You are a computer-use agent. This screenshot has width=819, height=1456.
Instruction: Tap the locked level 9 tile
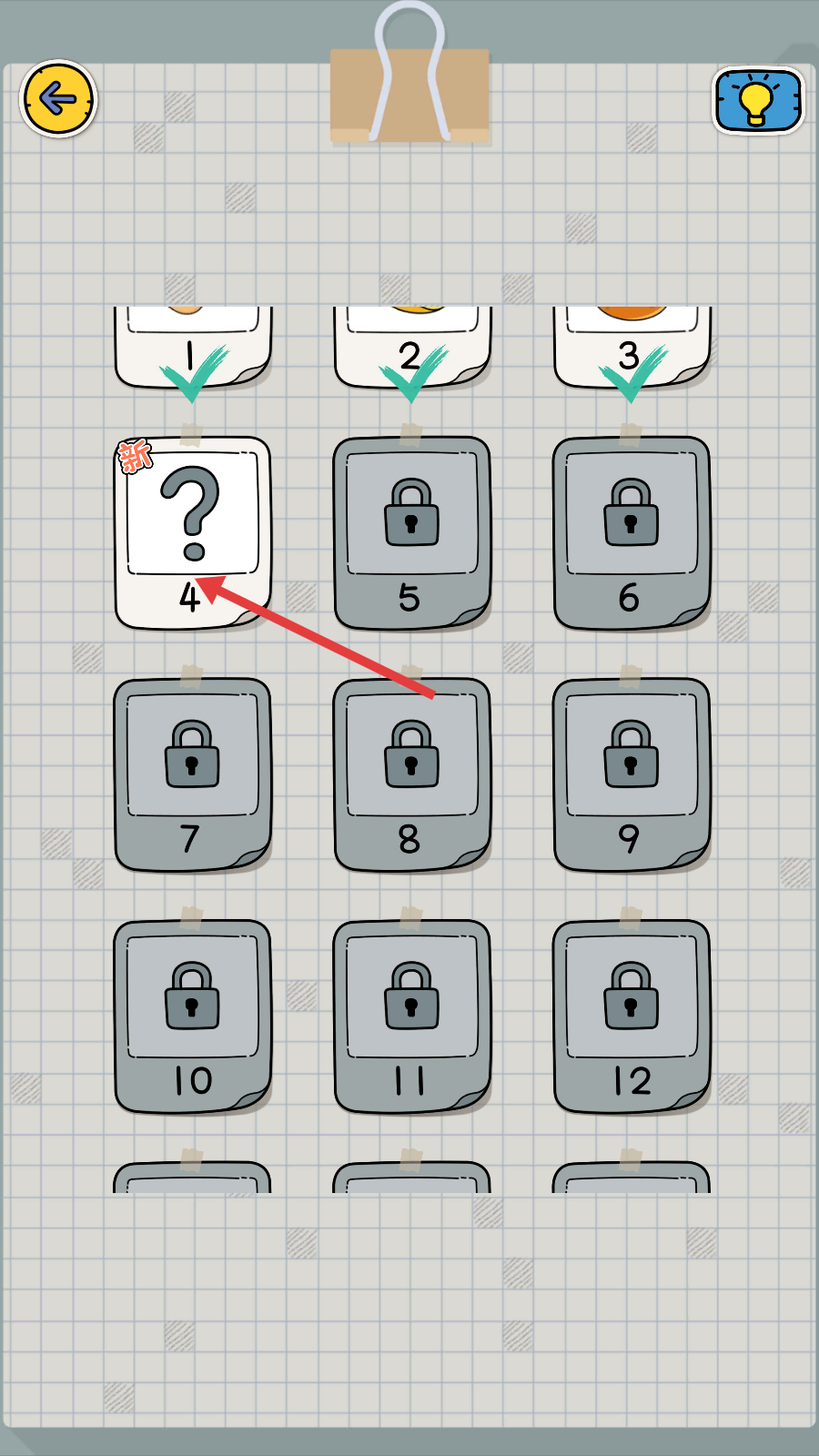pos(632,773)
